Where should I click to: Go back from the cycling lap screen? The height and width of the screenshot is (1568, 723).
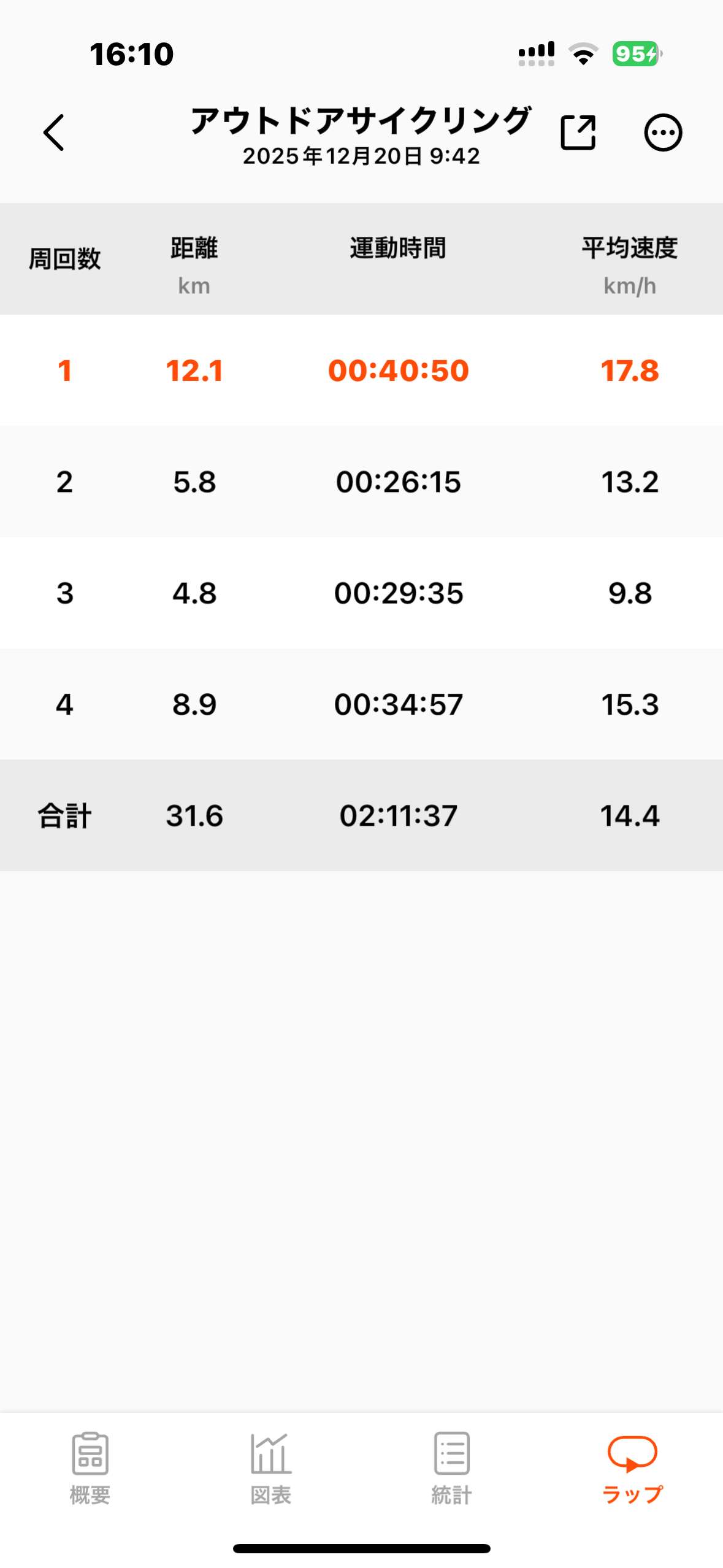click(x=54, y=133)
